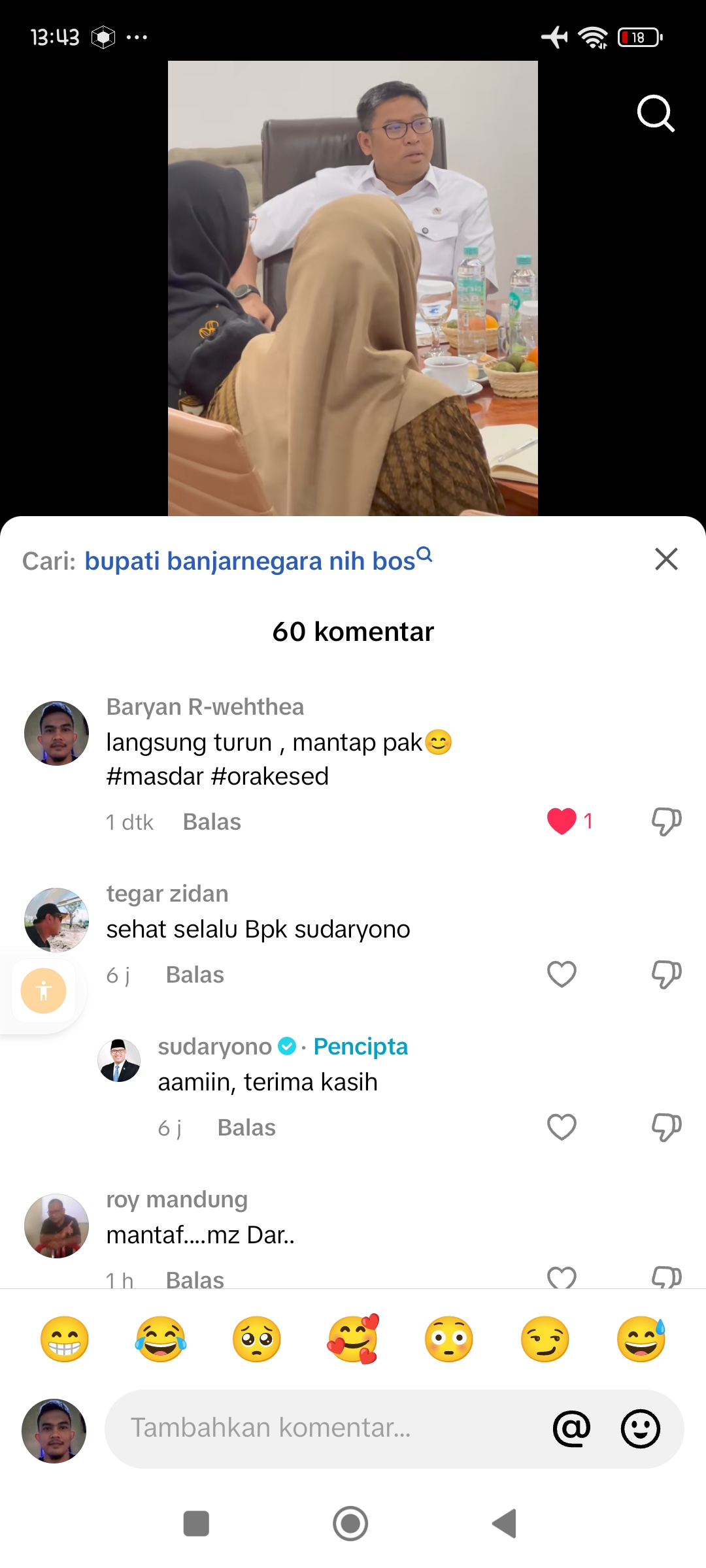Reply to tegar zidan's comment

195,975
